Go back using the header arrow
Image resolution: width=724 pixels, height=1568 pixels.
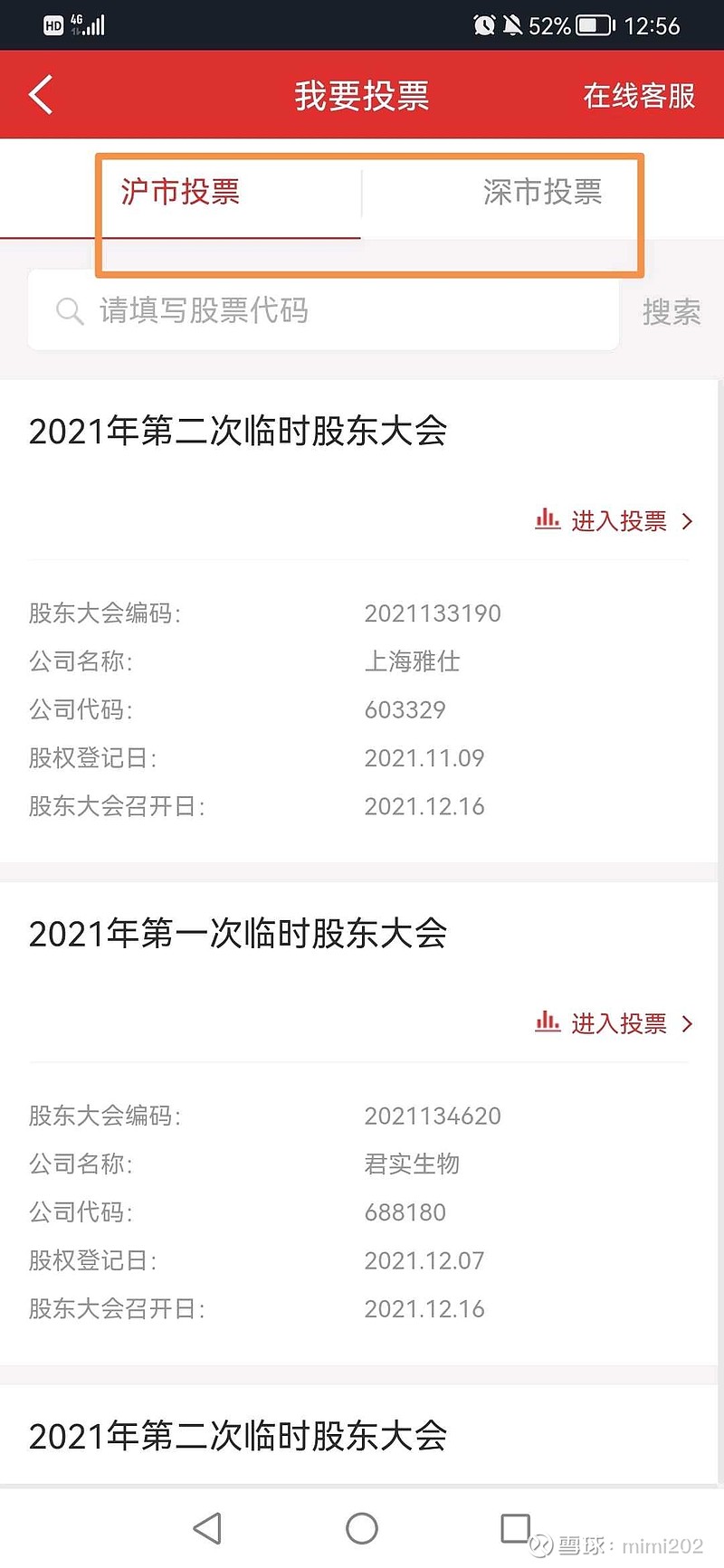coord(42,95)
